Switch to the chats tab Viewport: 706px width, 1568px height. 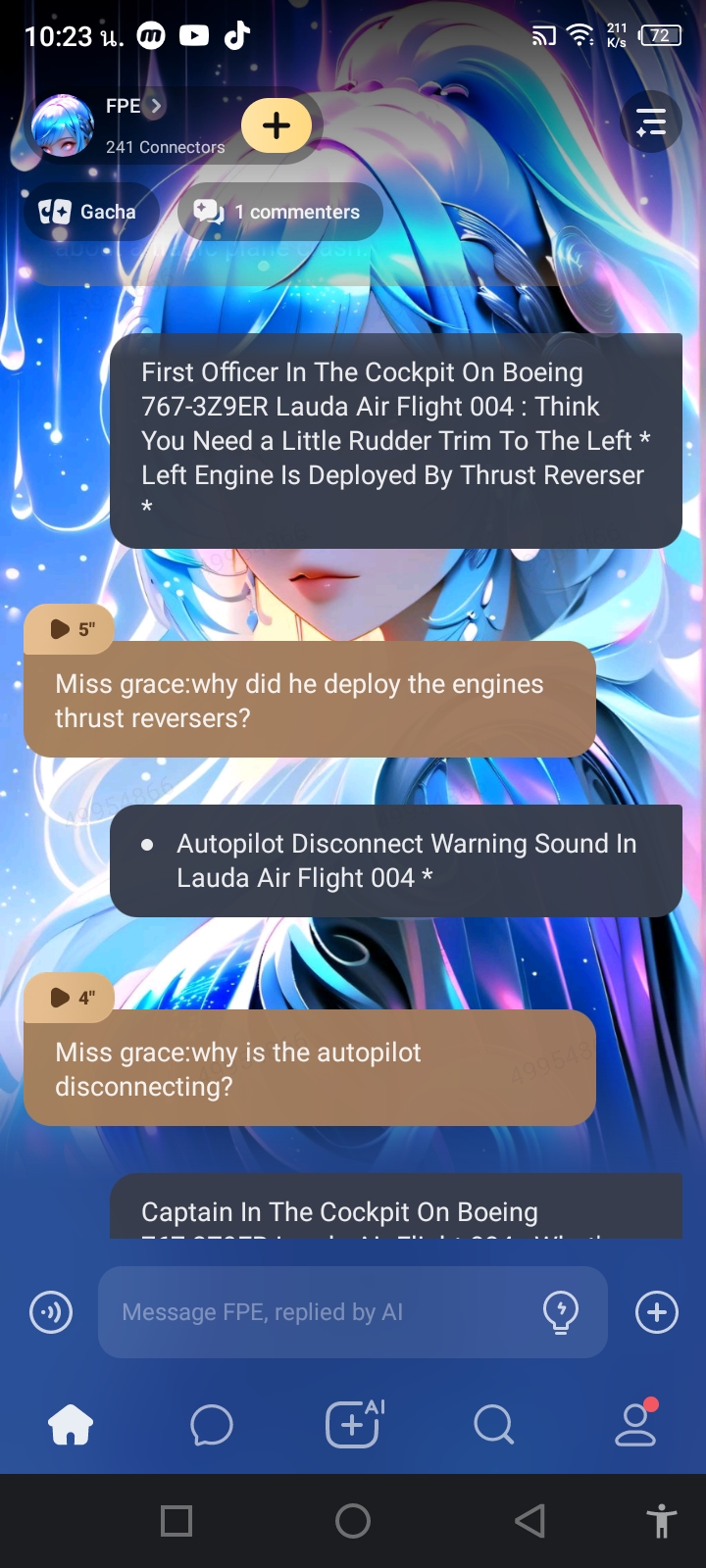pos(212,1425)
